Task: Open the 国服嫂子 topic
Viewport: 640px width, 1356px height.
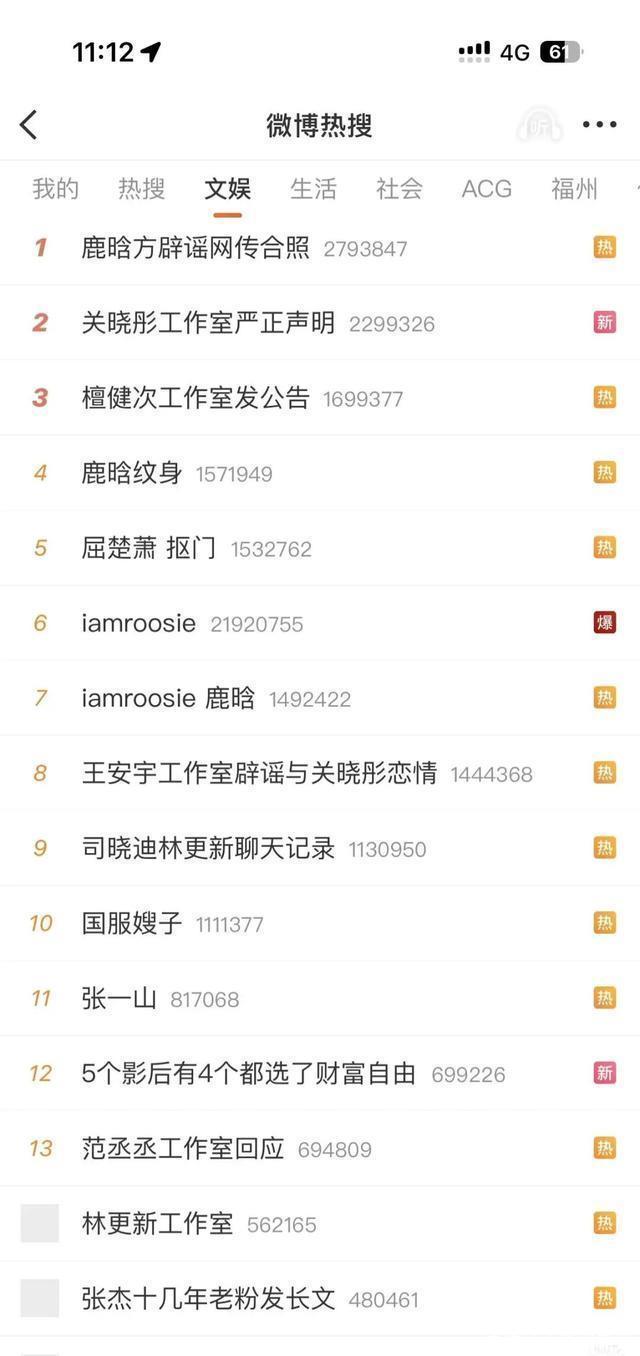Action: (132, 923)
